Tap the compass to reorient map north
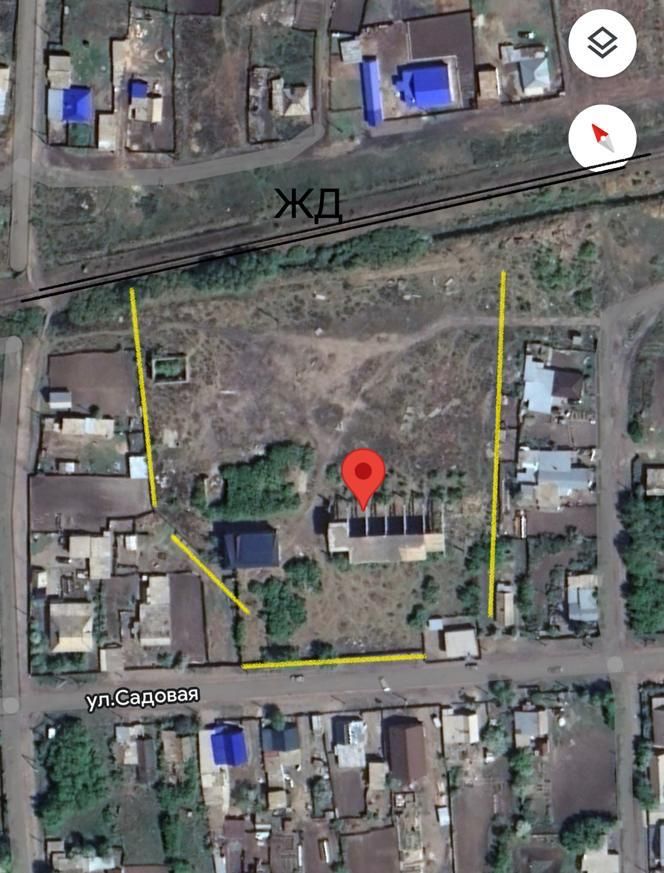 point(602,138)
